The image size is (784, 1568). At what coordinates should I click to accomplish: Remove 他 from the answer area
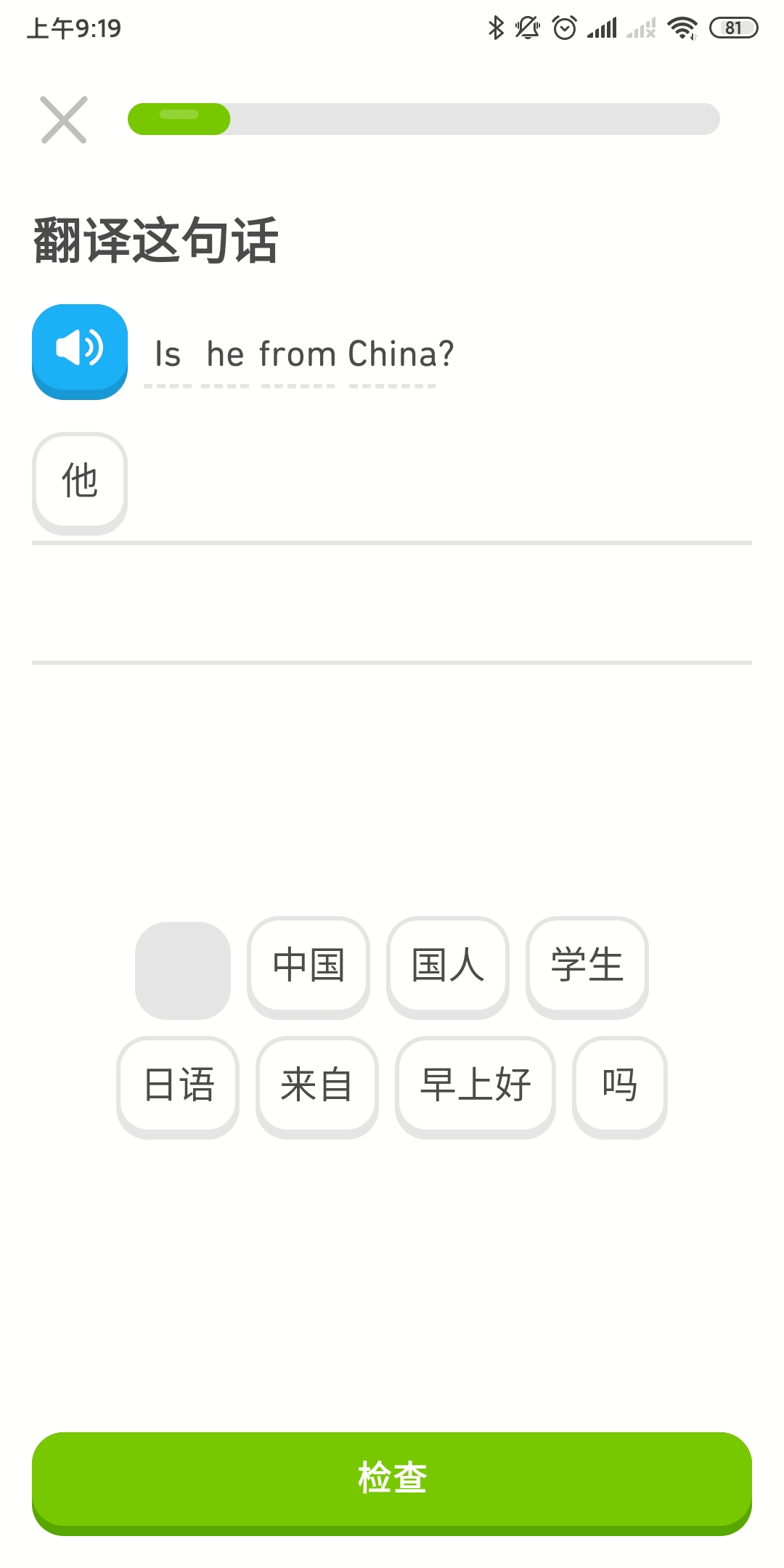tap(79, 482)
